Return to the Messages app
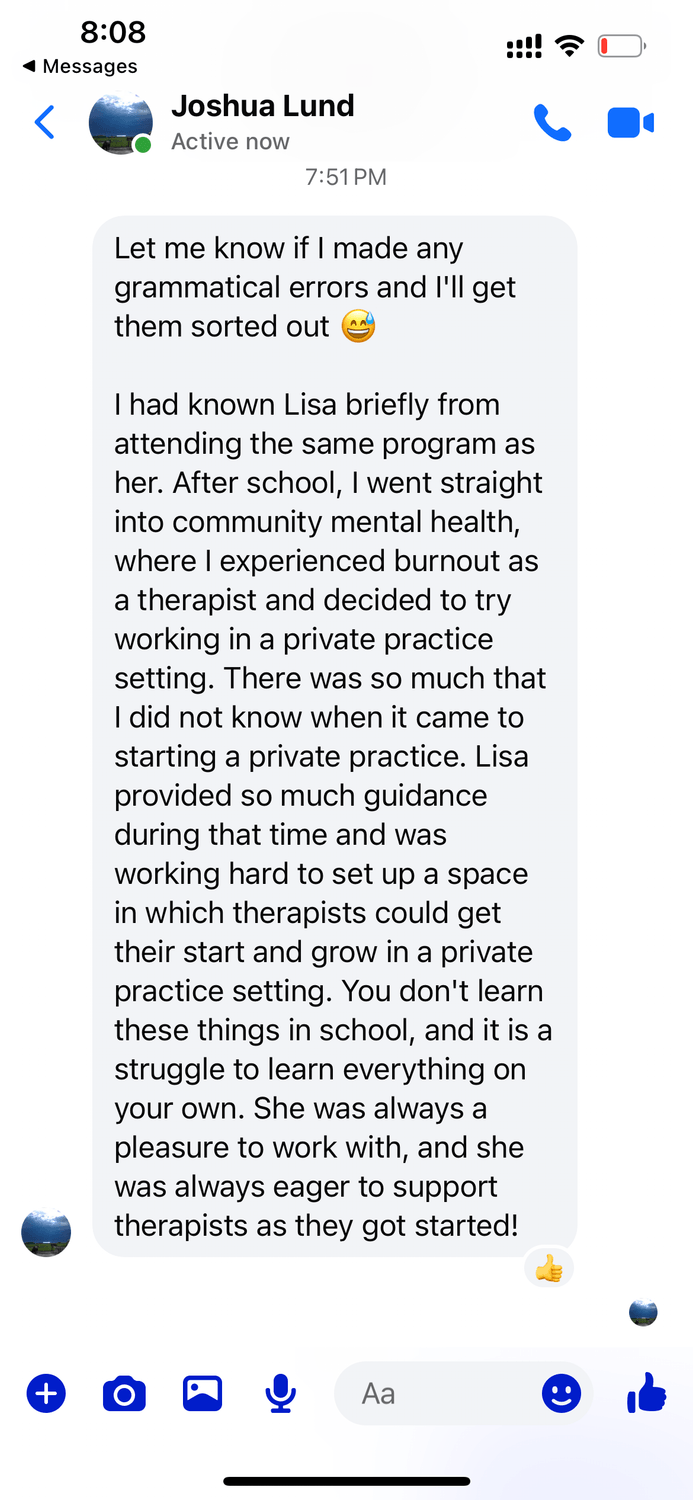Image resolution: width=693 pixels, height=1500 pixels. click(80, 67)
